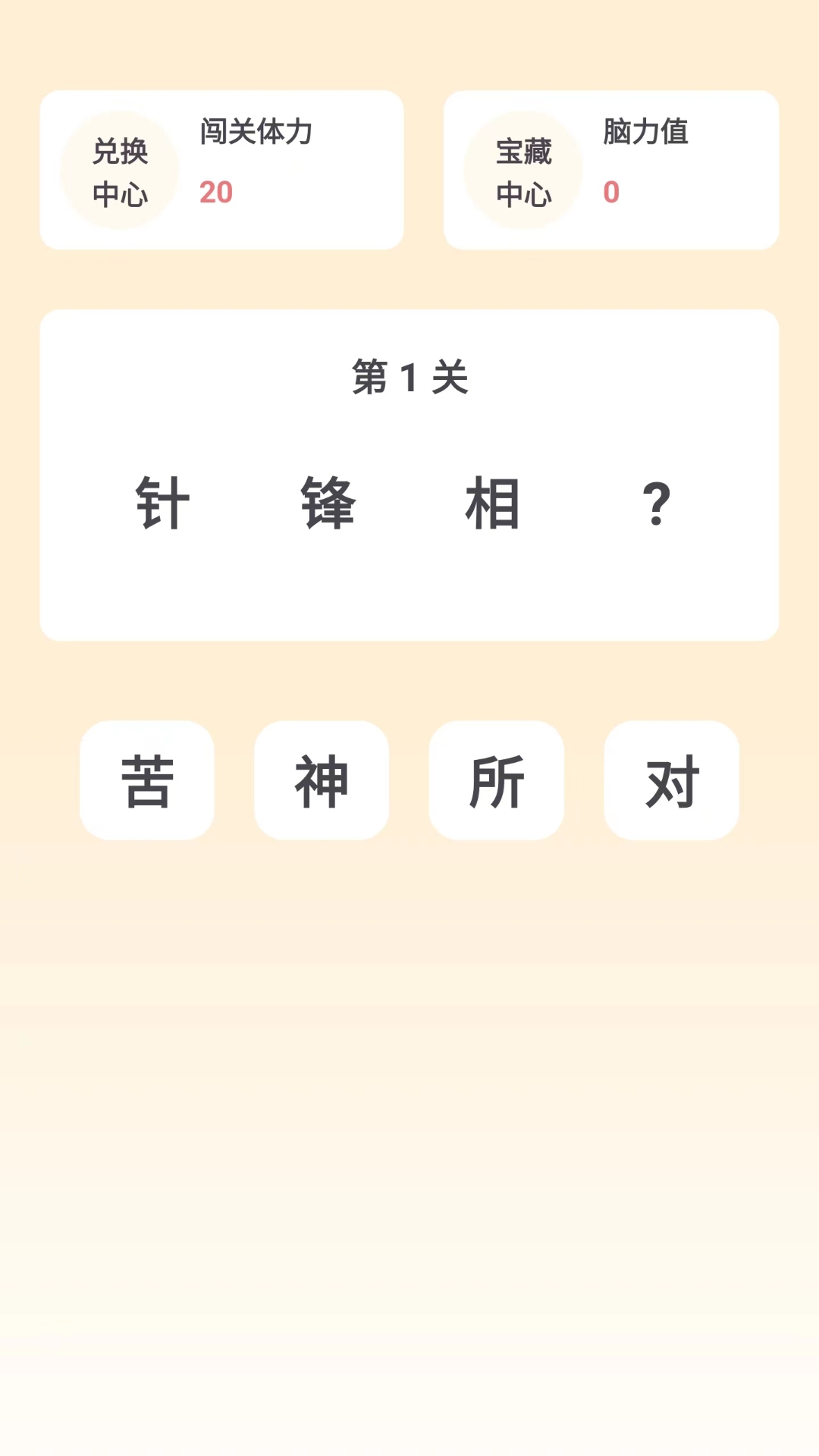Screen dimensions: 819x1456
Task: Select the correct character to complete 针锋相对
Action: click(671, 781)
